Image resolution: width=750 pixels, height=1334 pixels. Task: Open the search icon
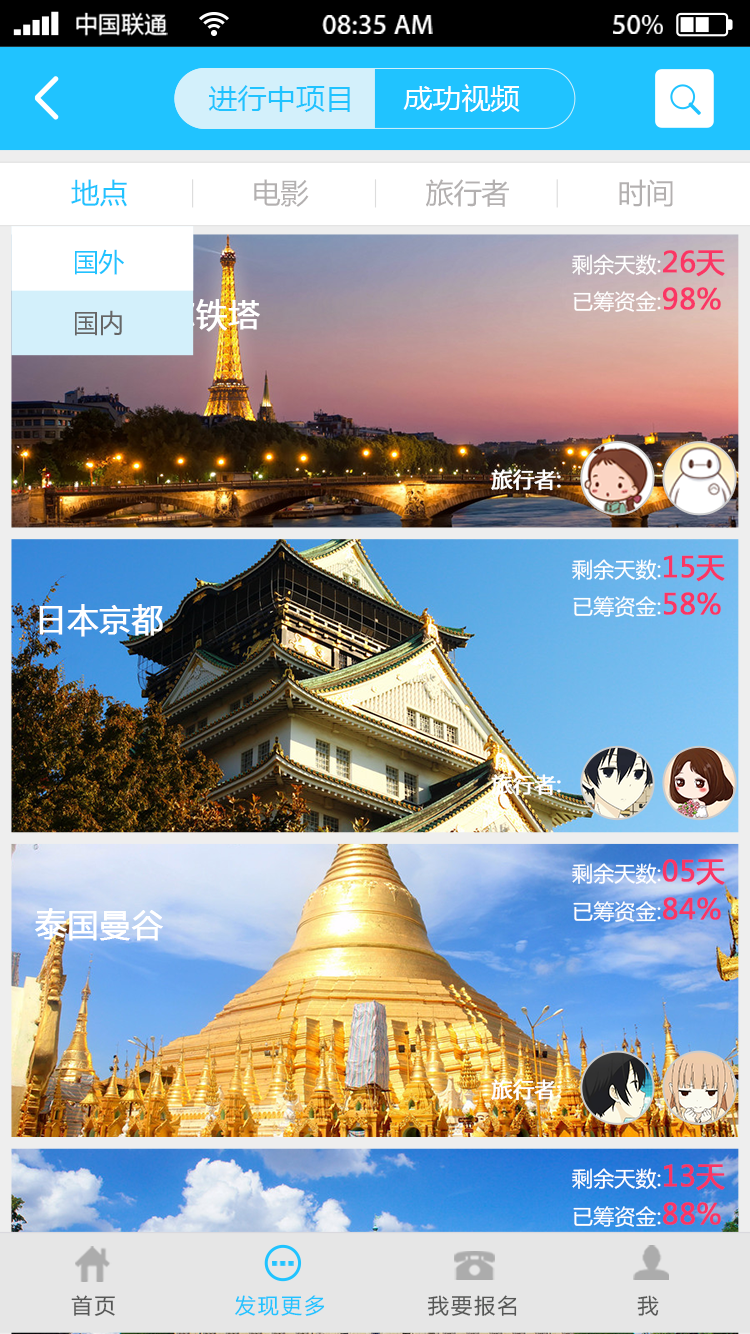(x=684, y=99)
